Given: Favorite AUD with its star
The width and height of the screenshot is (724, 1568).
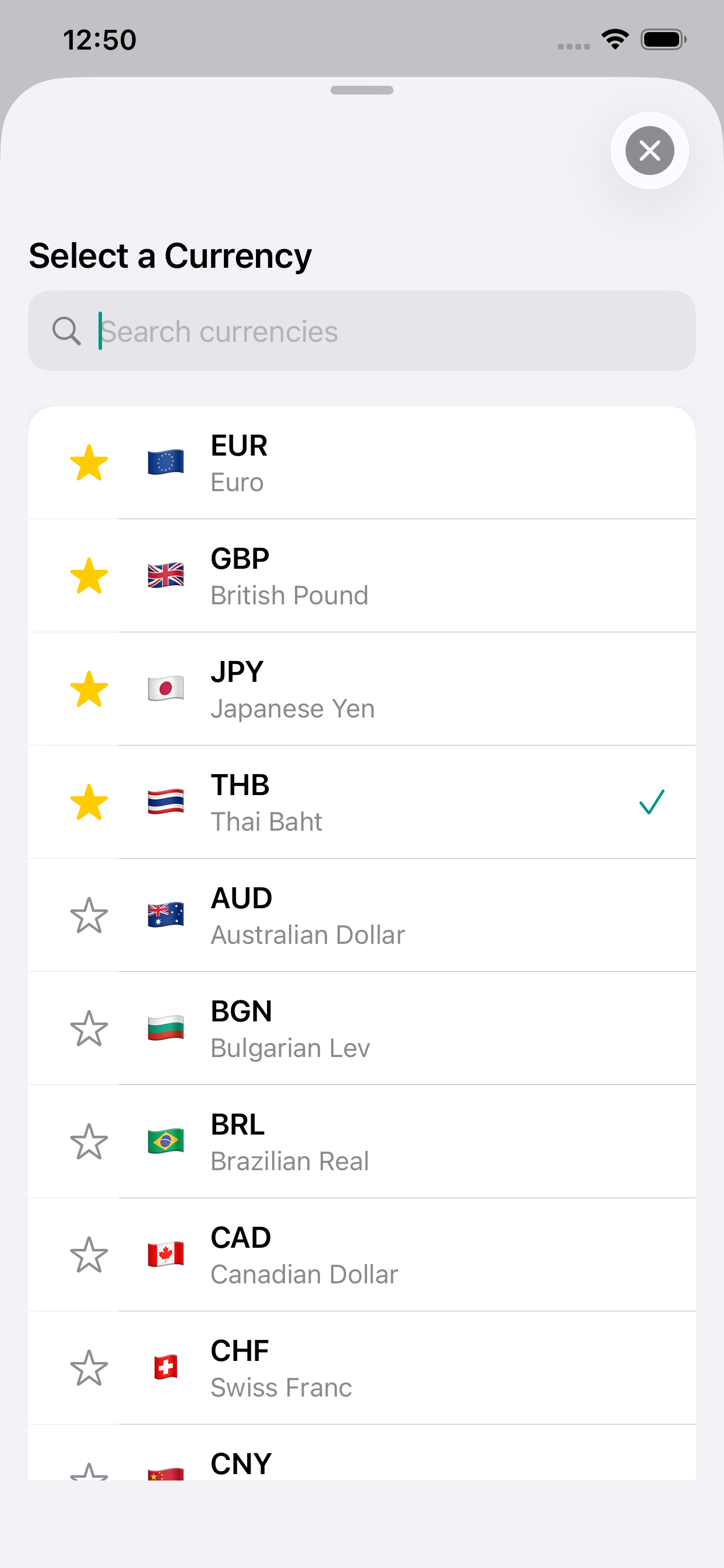Looking at the screenshot, I should pos(89,915).
